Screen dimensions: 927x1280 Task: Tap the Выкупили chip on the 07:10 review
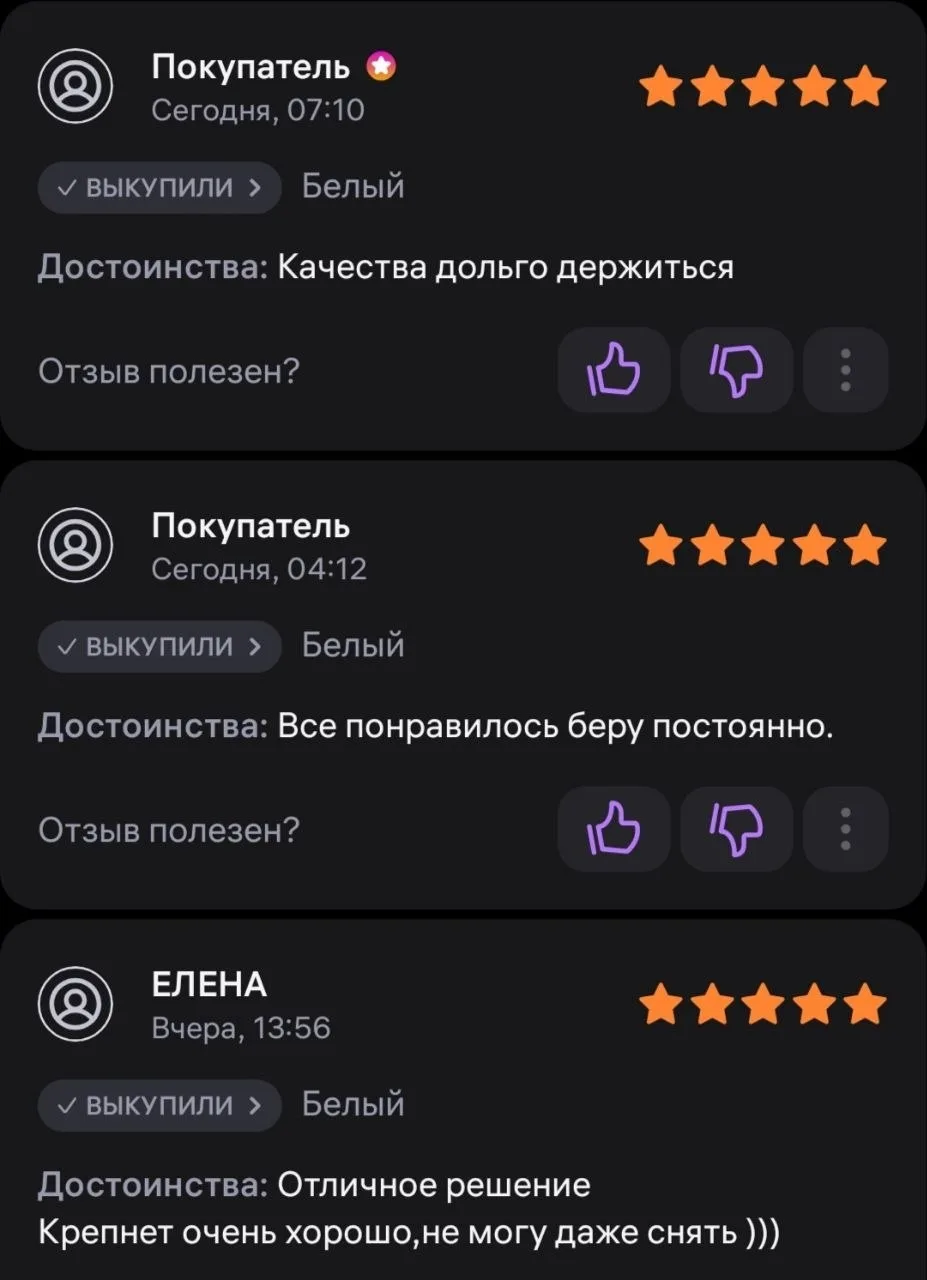(x=159, y=187)
